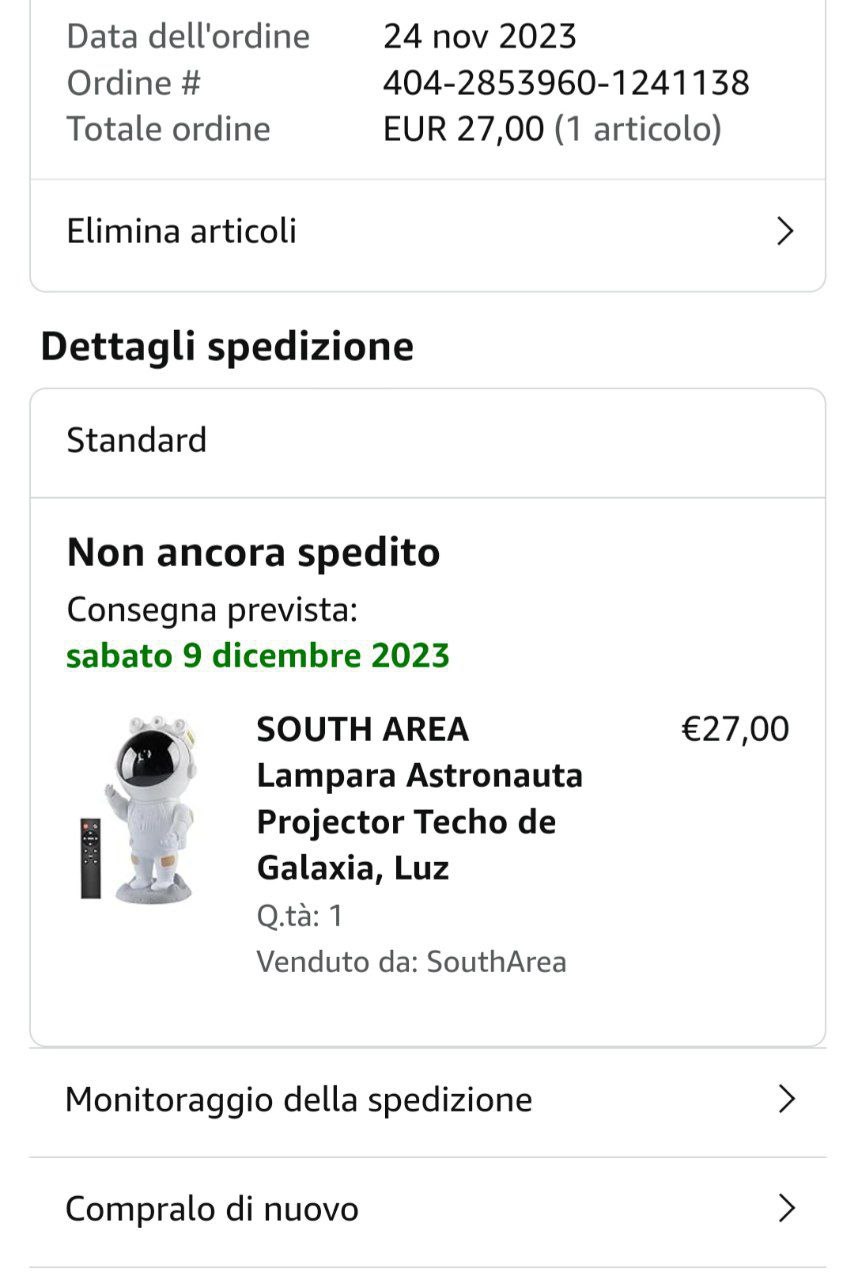
Task: Select Compralo di nuovo
Action: [x=427, y=1209]
